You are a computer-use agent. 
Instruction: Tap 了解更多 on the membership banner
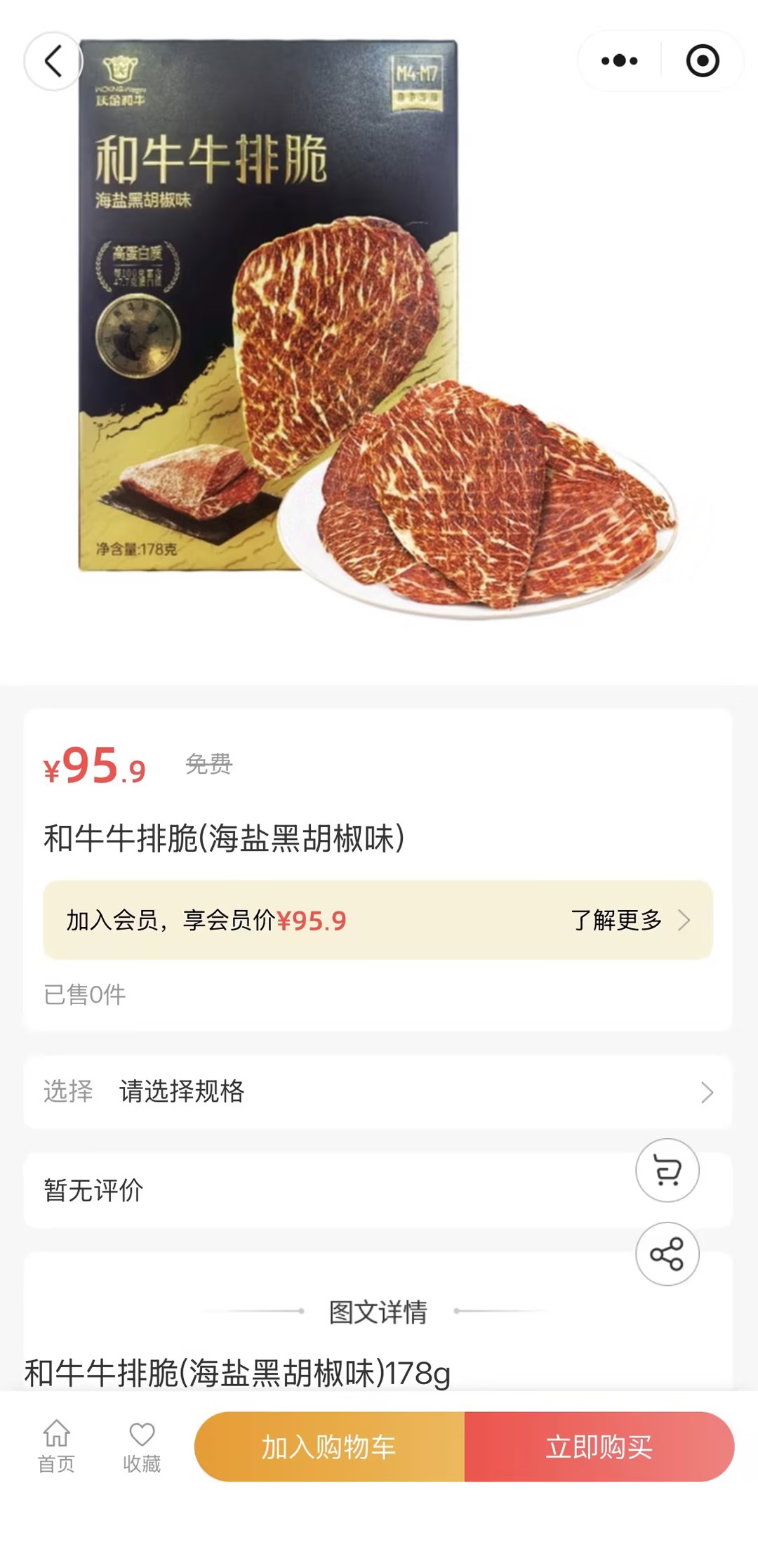point(629,920)
